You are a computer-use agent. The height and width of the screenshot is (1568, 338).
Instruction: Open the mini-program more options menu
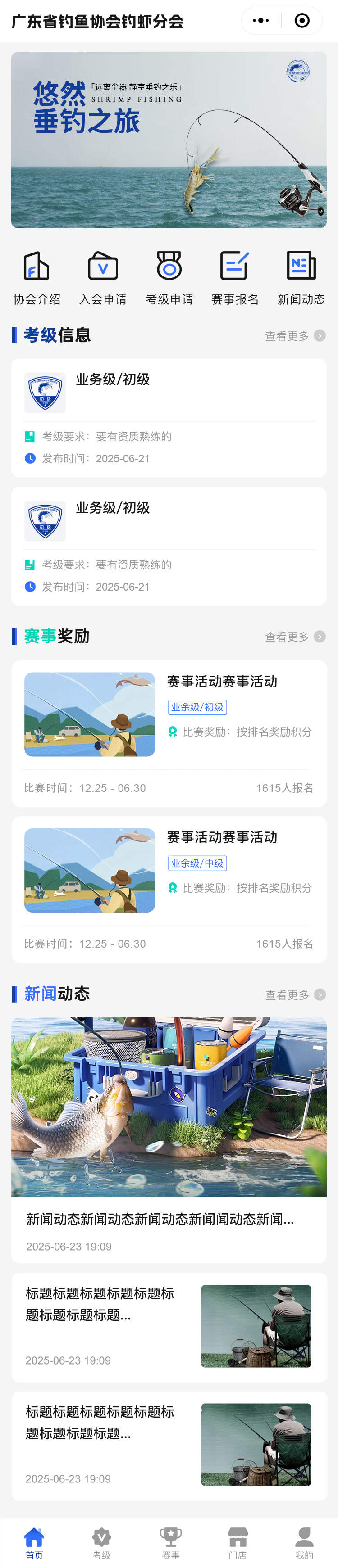[260, 21]
